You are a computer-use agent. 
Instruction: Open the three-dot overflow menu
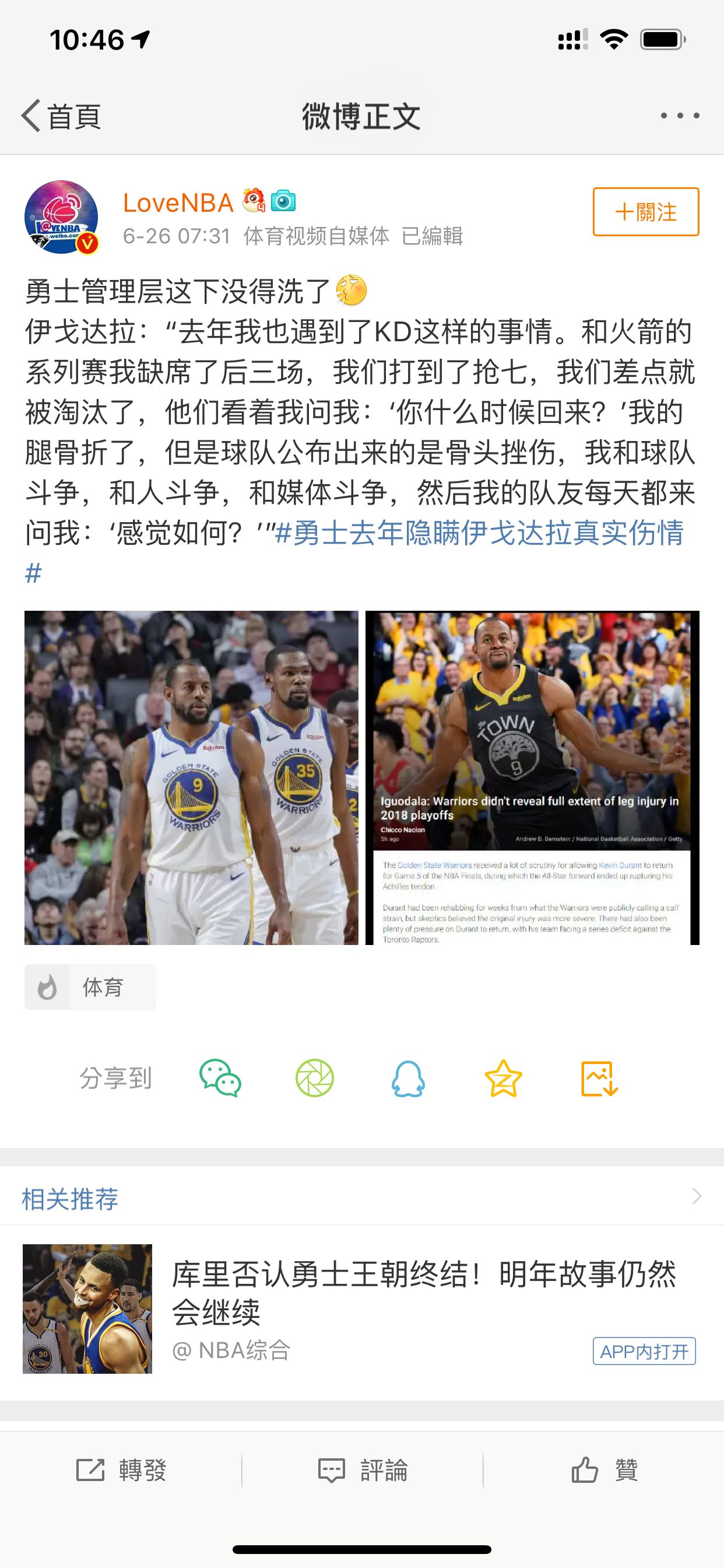click(680, 116)
